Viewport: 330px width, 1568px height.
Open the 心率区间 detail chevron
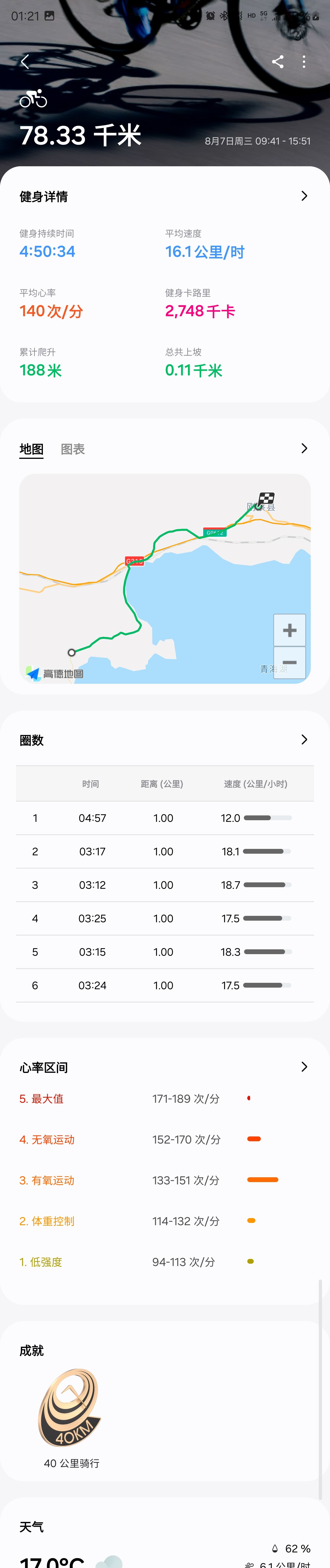point(304,1067)
